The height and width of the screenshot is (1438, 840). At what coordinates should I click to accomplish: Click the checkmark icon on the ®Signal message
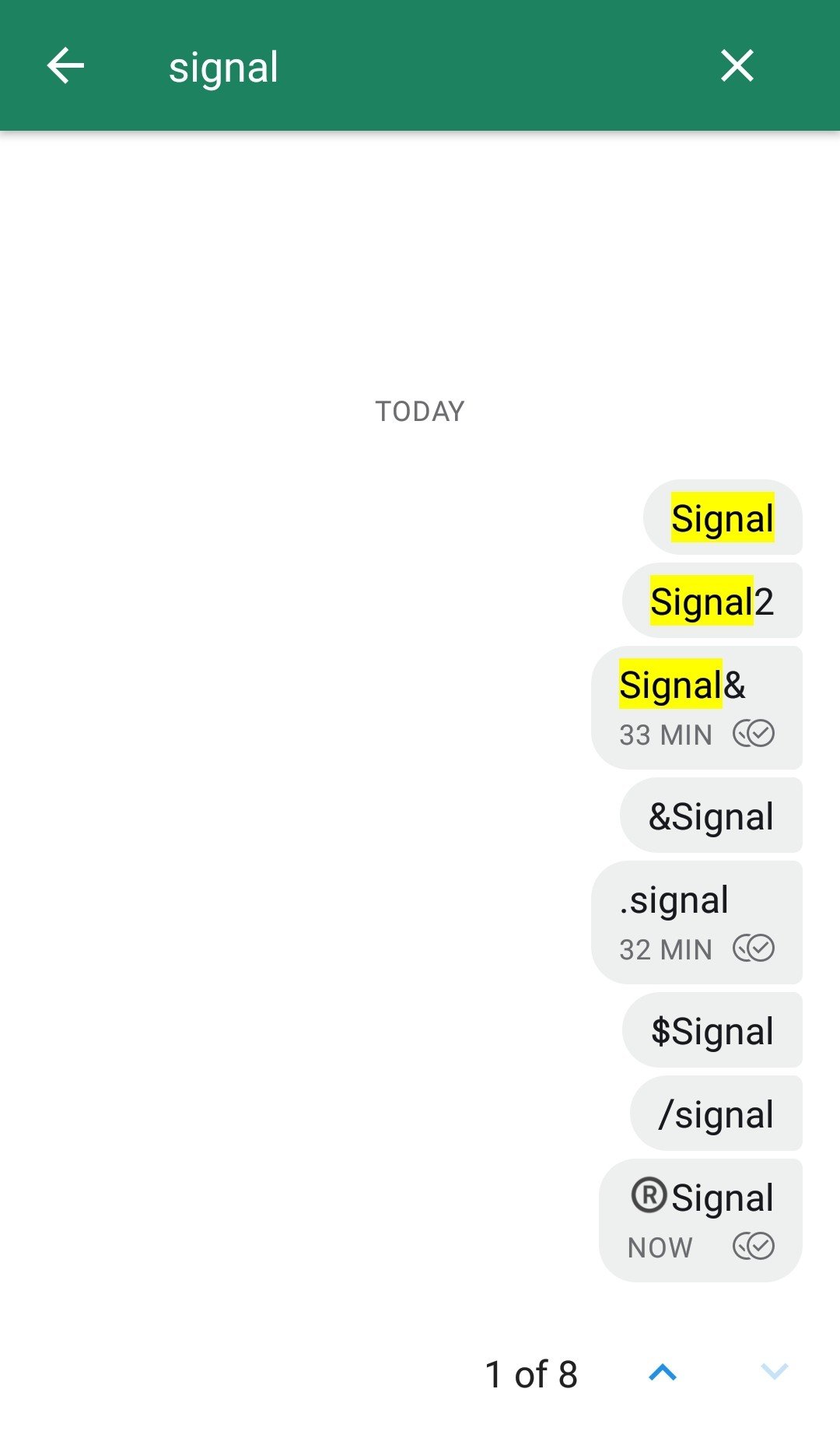coord(751,1247)
